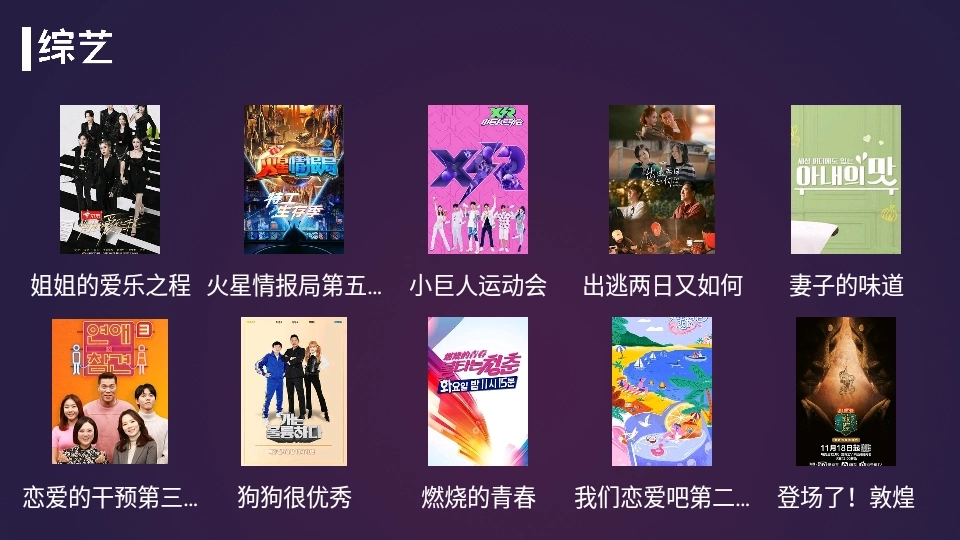Image resolution: width=960 pixels, height=540 pixels.
Task: Open the show 狗狗很优秀
Action: 294,392
